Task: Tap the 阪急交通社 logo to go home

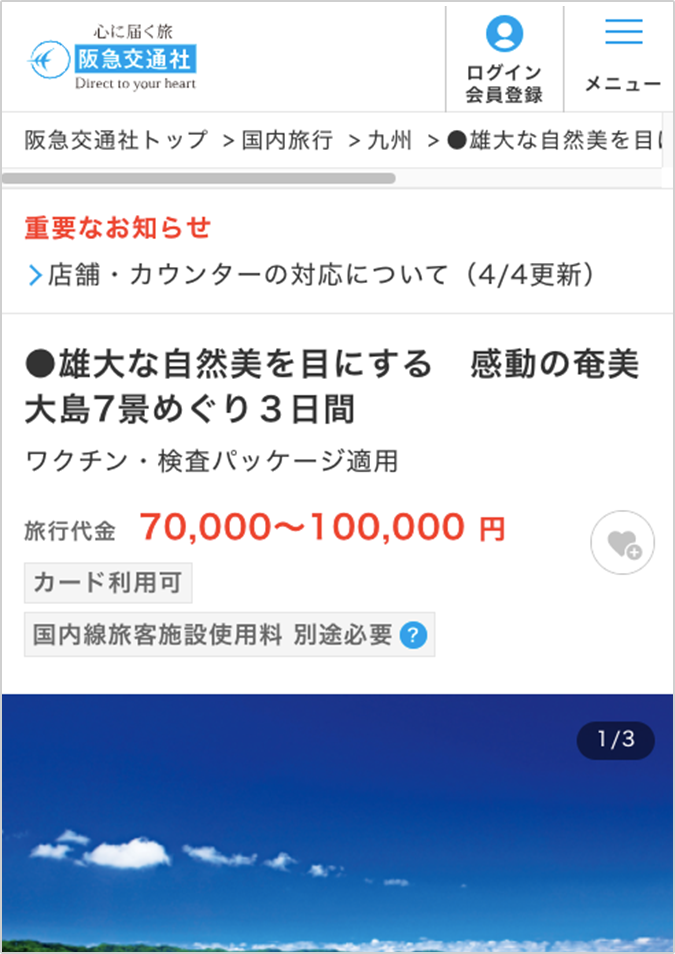Action: pos(112,58)
